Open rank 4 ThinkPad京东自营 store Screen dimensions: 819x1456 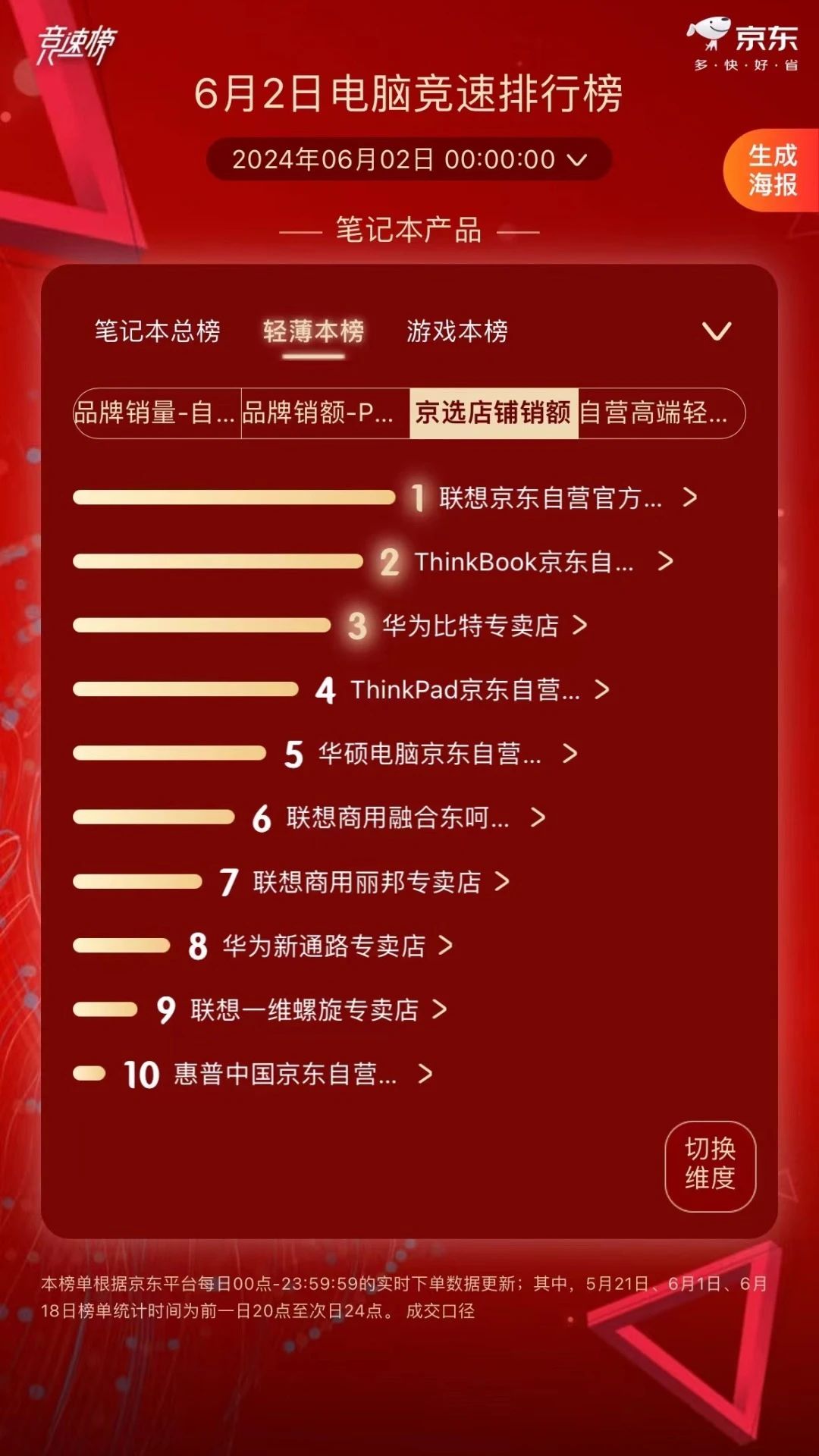pos(465,690)
